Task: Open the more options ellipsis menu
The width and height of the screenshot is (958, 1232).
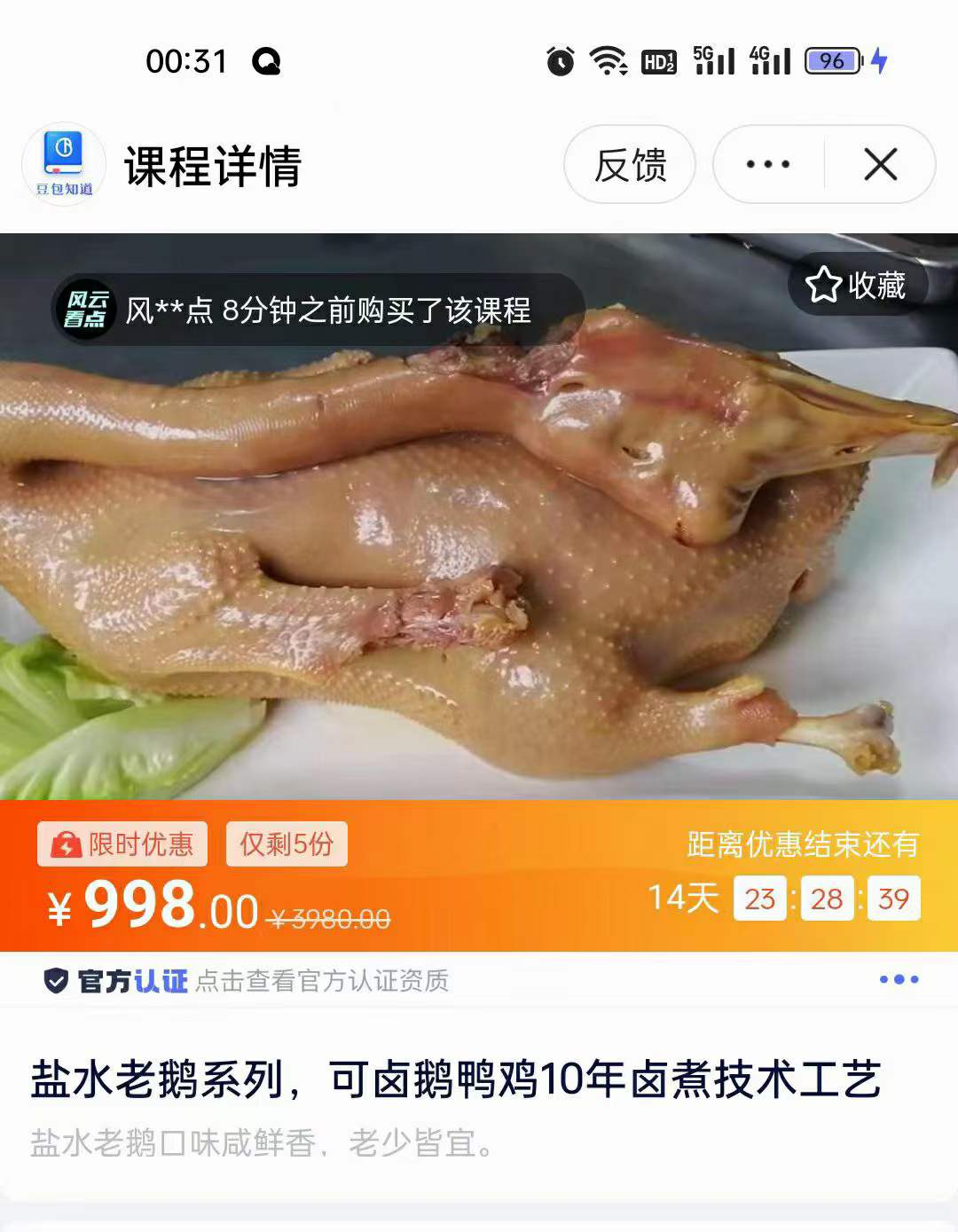Action: pos(766,163)
